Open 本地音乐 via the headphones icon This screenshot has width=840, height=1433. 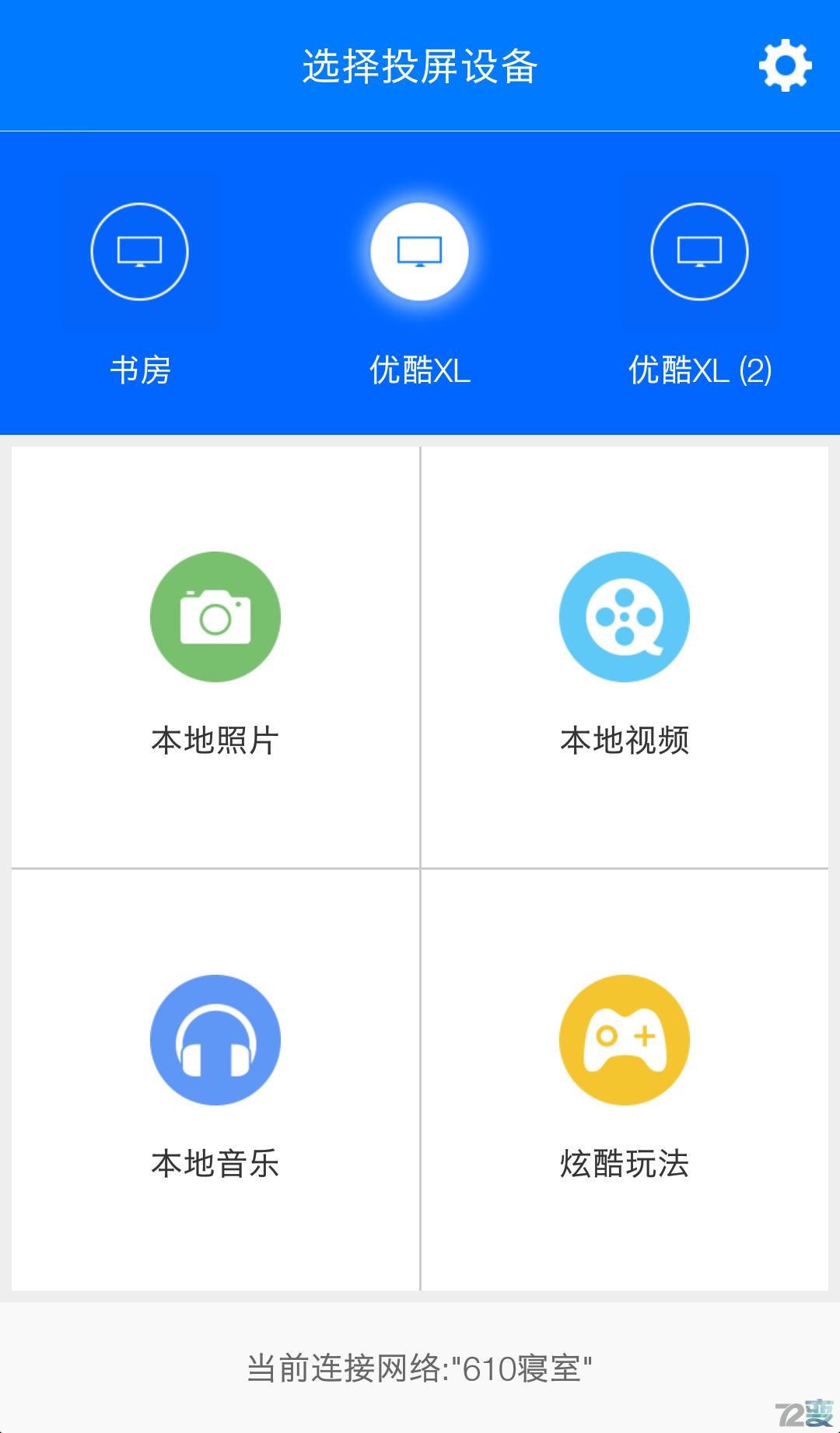tap(215, 1040)
